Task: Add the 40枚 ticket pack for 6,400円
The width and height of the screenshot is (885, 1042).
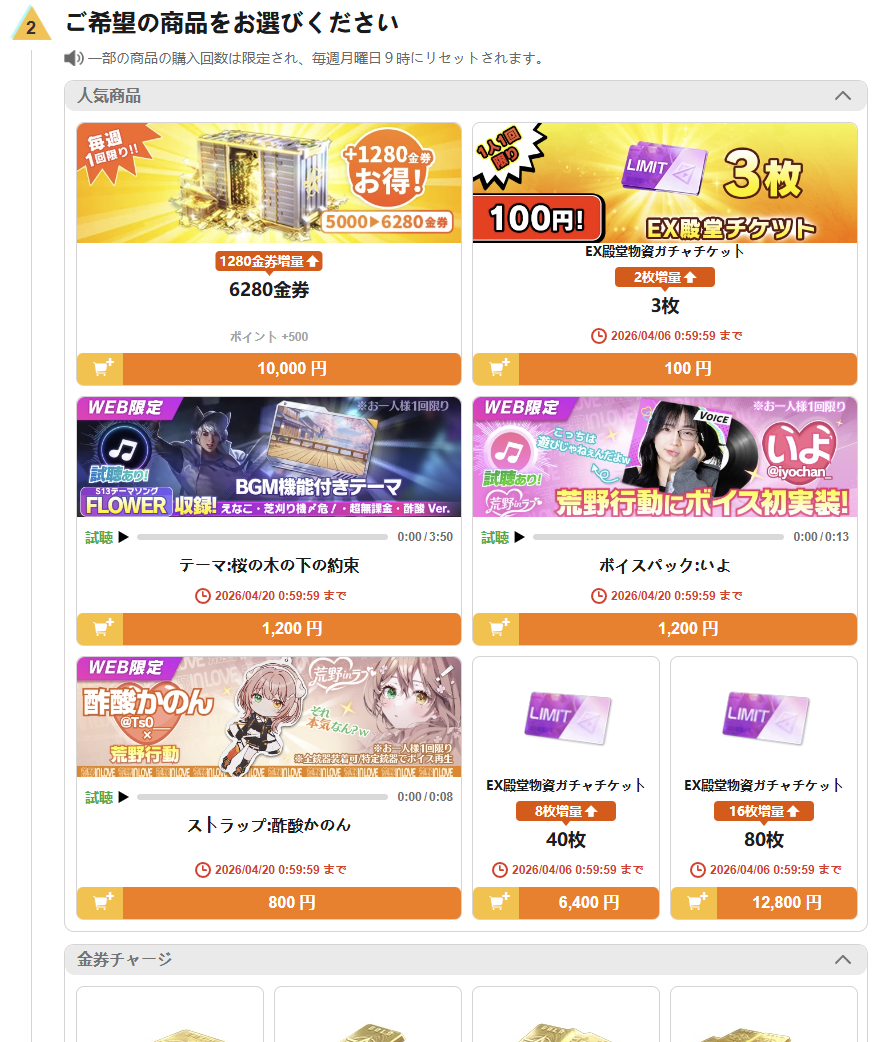Action: pos(566,903)
